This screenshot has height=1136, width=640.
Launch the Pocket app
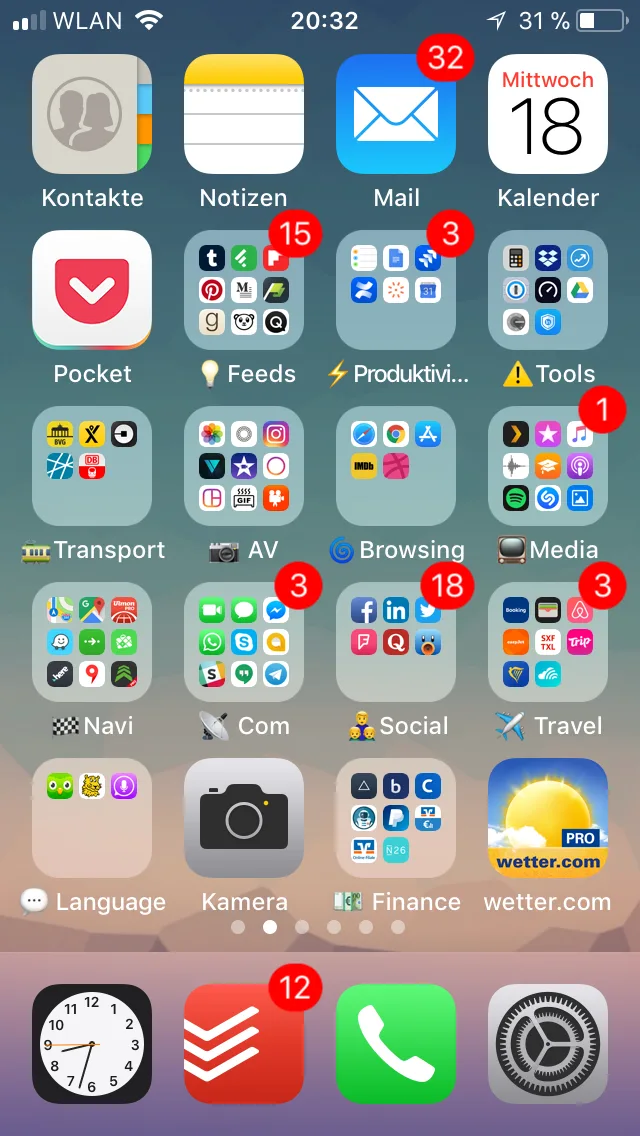point(92,290)
